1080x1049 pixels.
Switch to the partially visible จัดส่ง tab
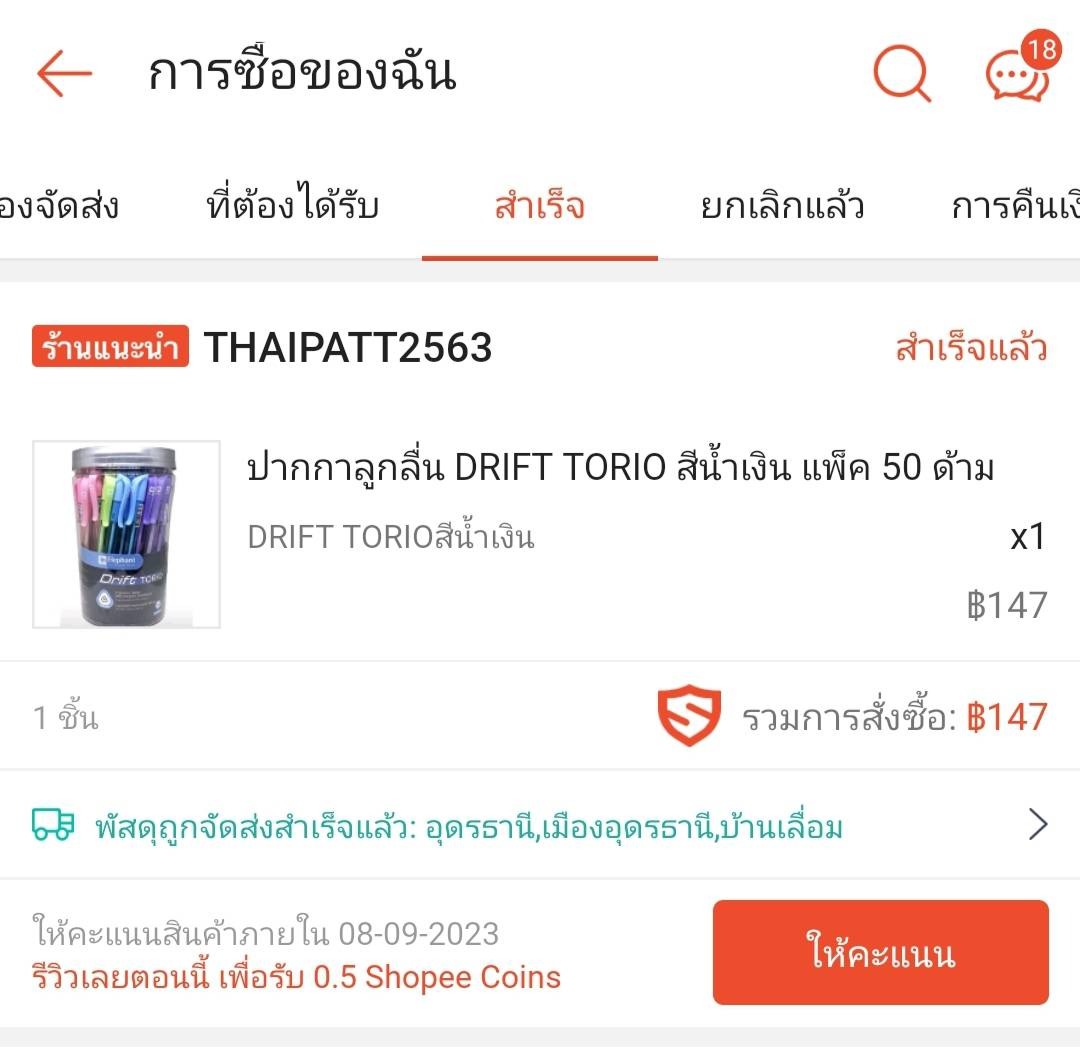tap(58, 207)
